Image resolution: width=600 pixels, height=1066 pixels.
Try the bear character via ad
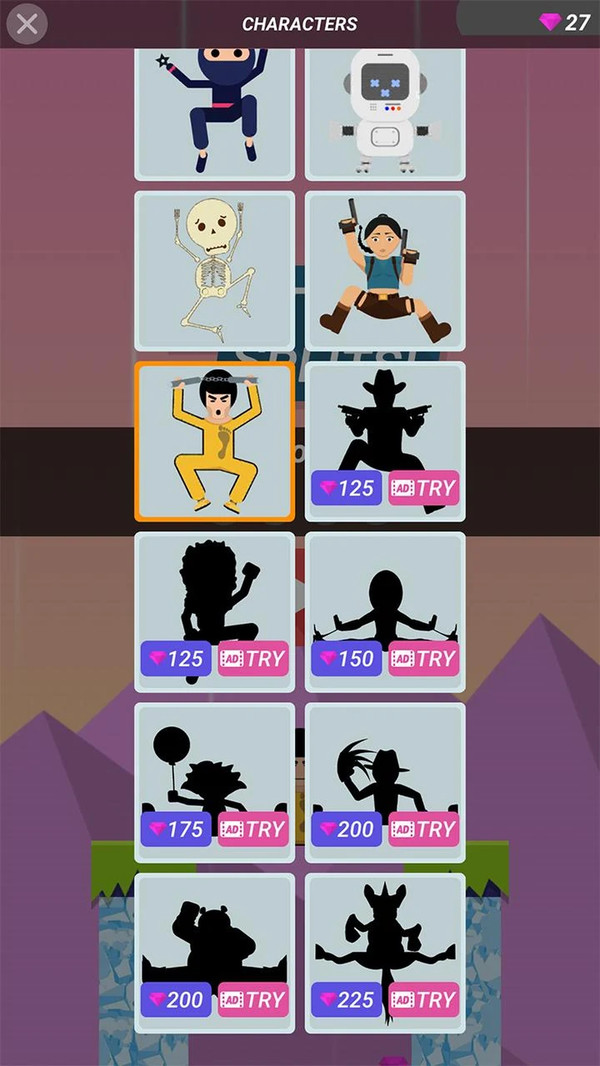point(253,999)
